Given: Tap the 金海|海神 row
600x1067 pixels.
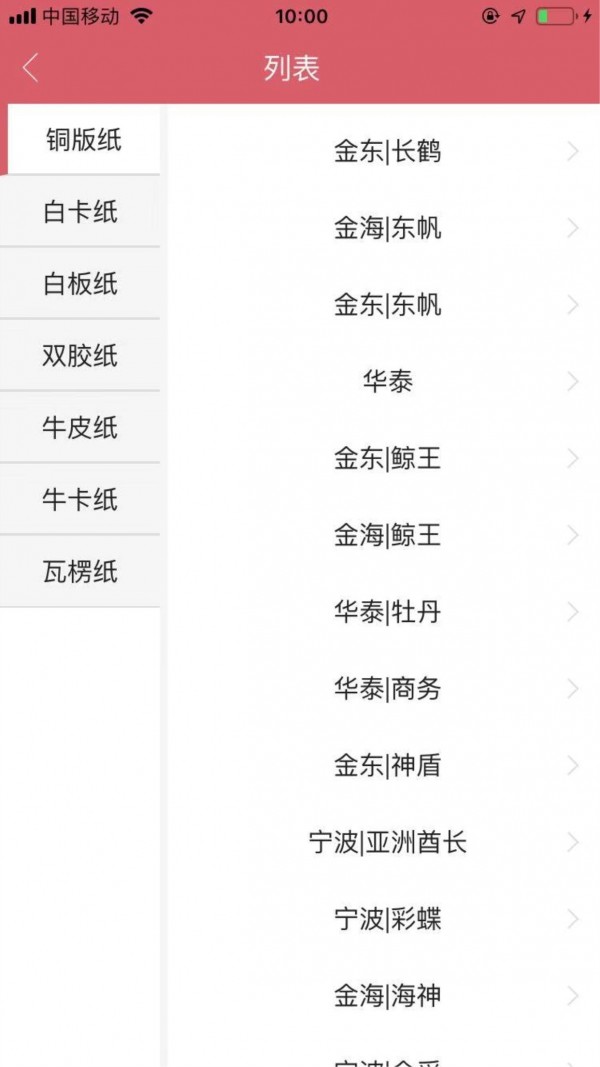Looking at the screenshot, I should point(387,996).
